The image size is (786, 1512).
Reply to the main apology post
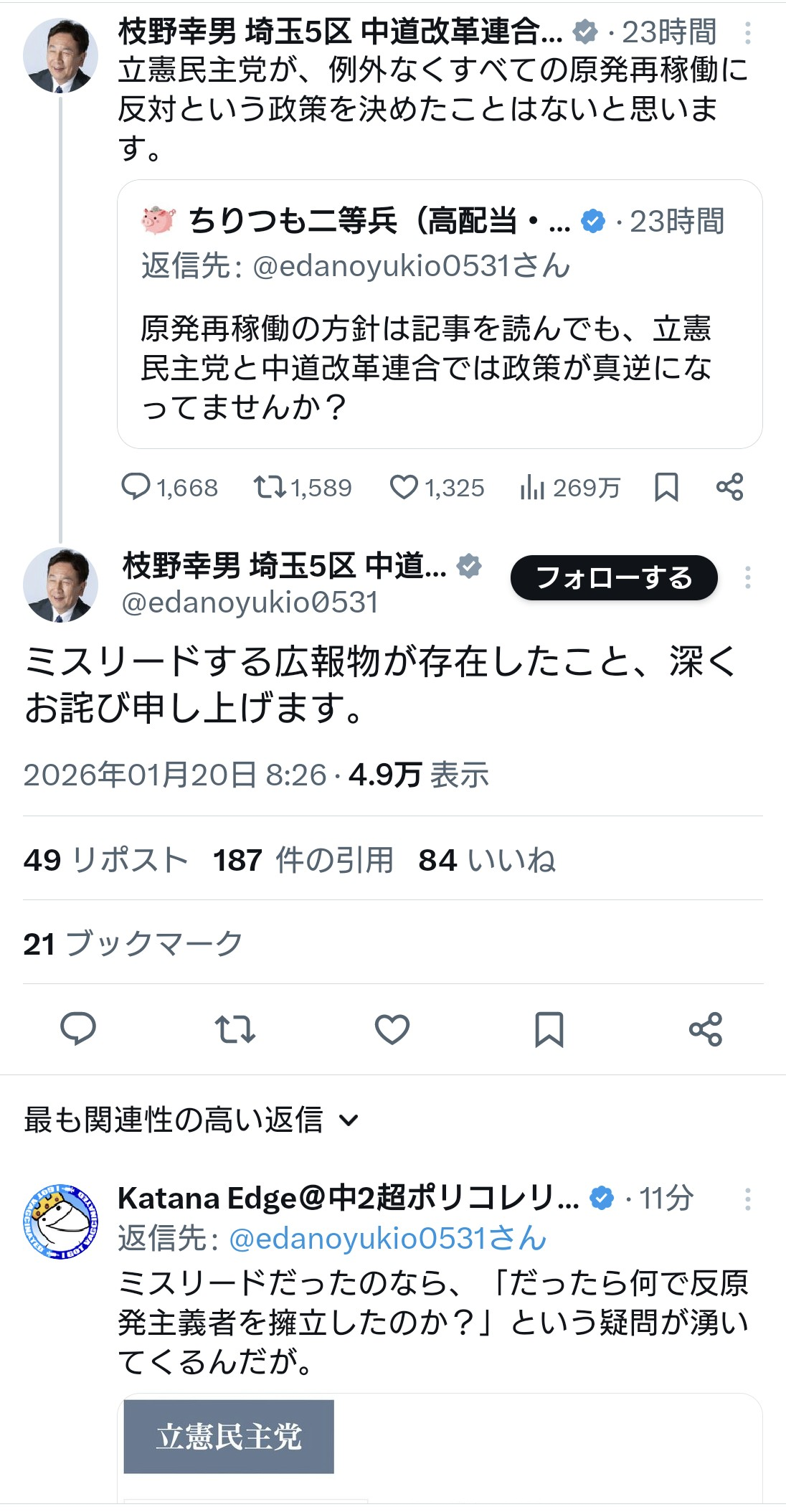[78, 1029]
